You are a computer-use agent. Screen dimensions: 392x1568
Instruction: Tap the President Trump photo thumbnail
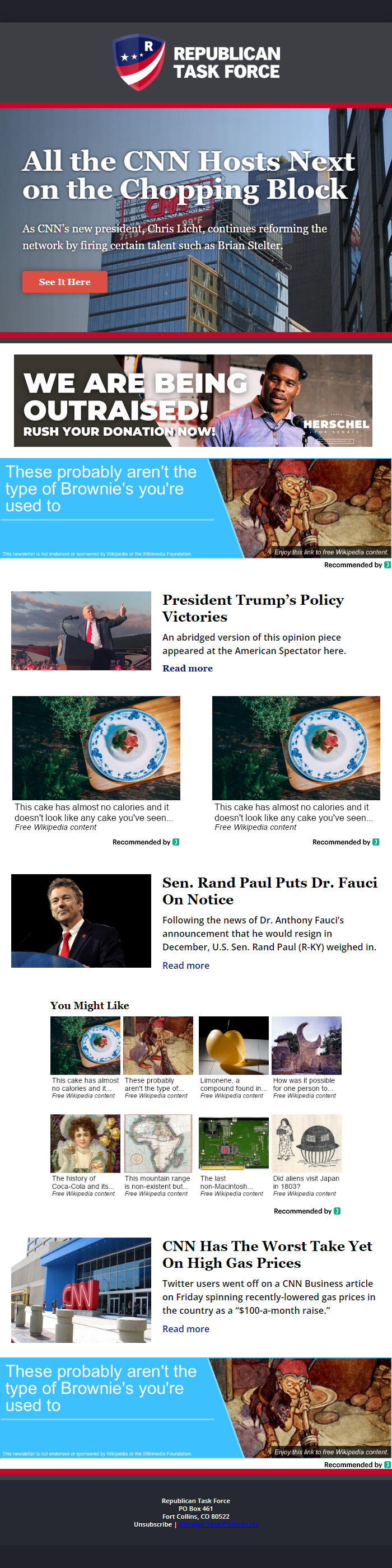point(81,631)
